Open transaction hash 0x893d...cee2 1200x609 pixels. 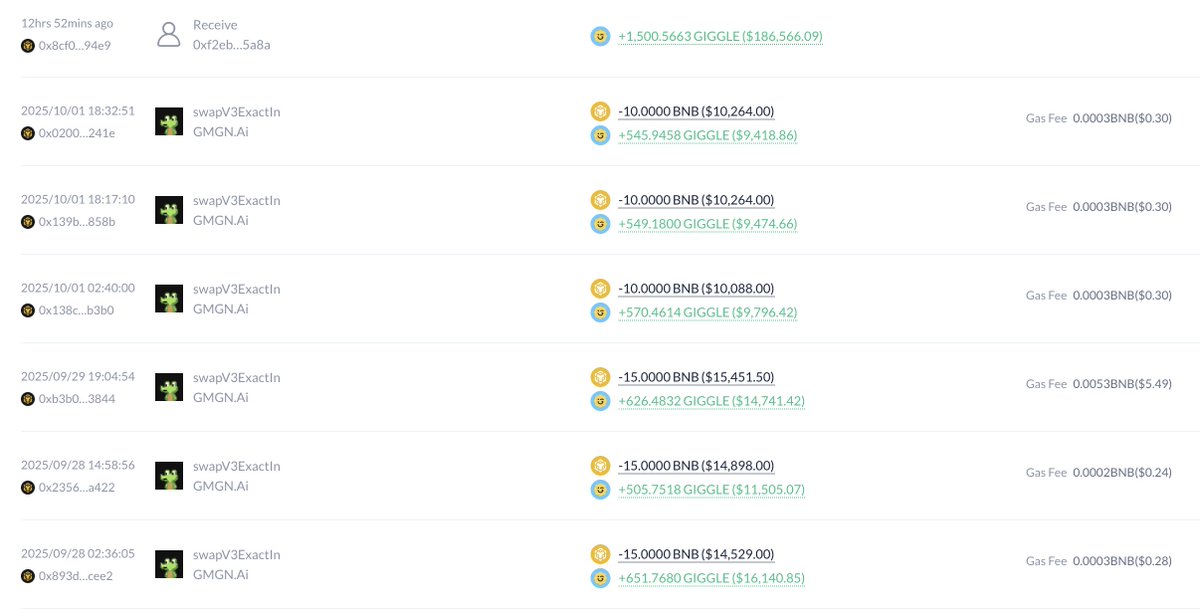[x=76, y=575]
